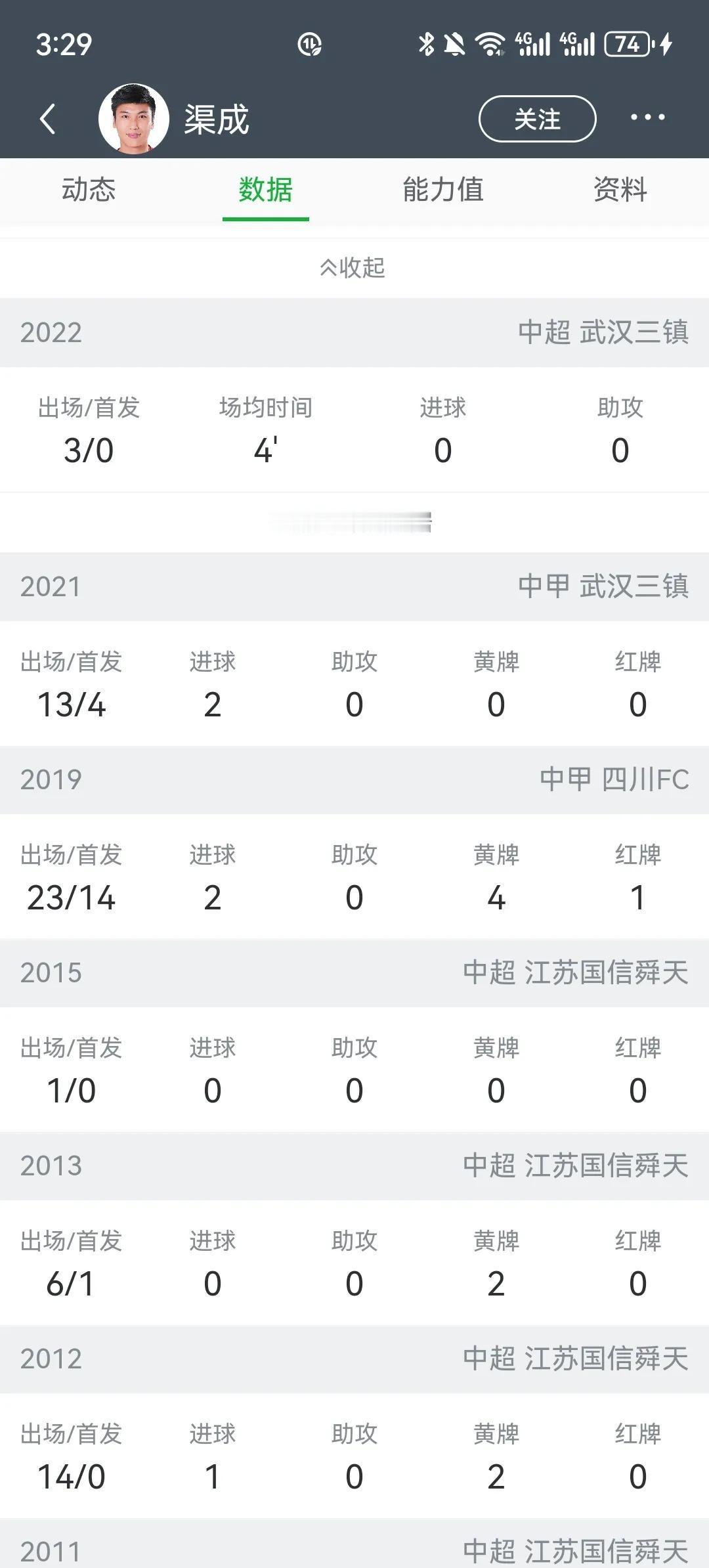Switch to the 动态 tab
709x1568 pixels.
[x=89, y=190]
